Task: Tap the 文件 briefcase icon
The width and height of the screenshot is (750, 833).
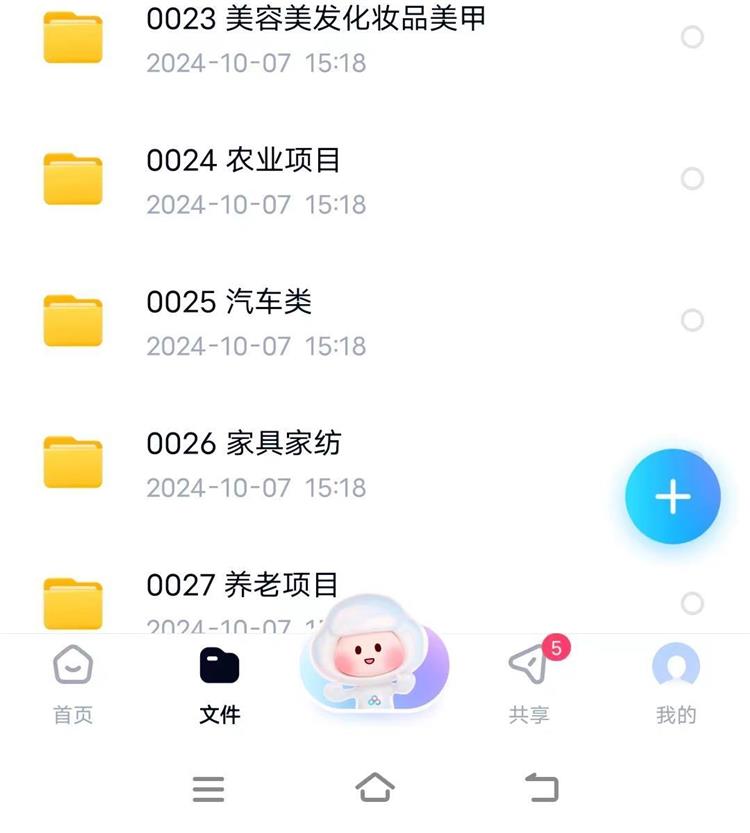Action: [x=219, y=665]
